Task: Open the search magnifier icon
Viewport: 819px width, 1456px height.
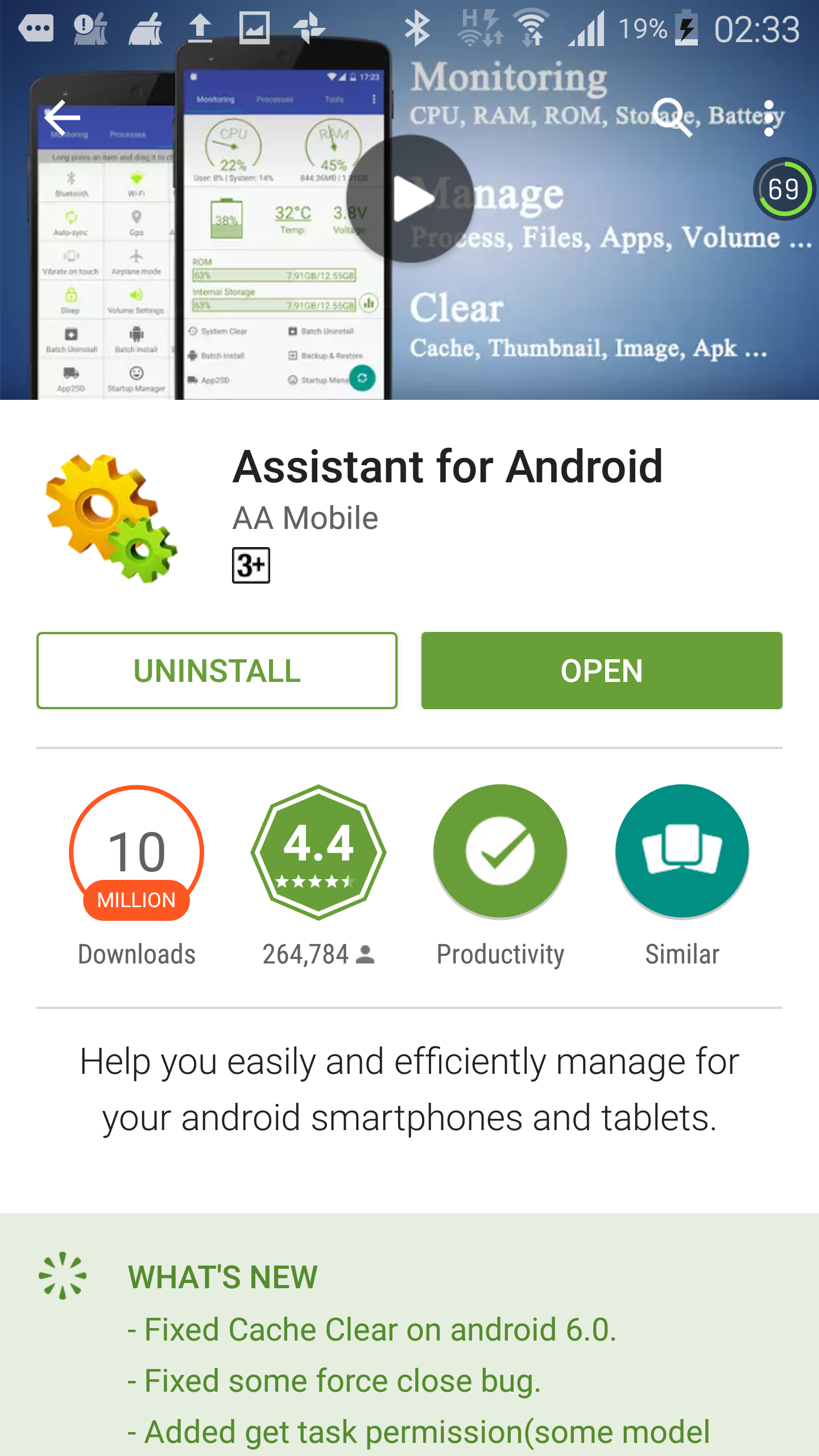Action: click(x=672, y=118)
